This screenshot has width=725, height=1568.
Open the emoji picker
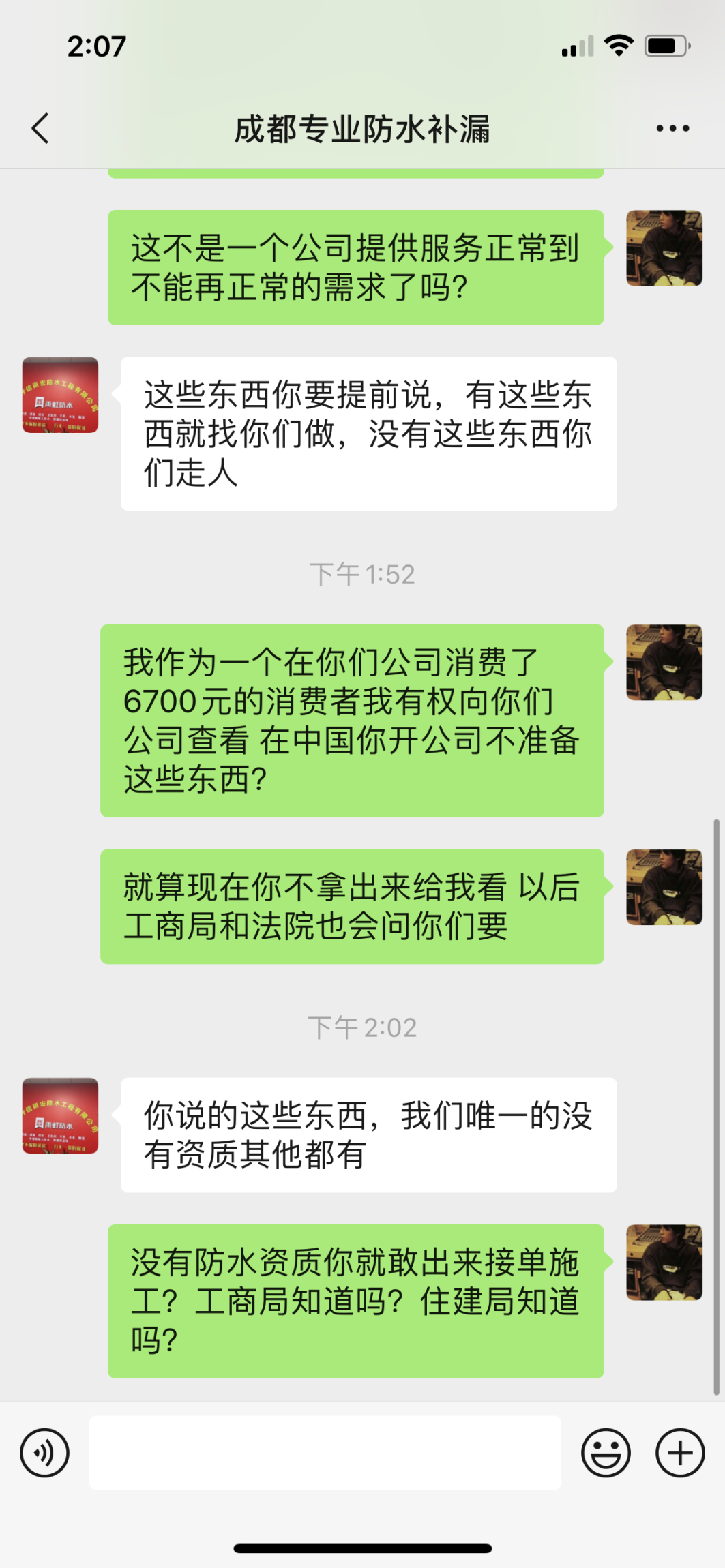pos(606,1453)
